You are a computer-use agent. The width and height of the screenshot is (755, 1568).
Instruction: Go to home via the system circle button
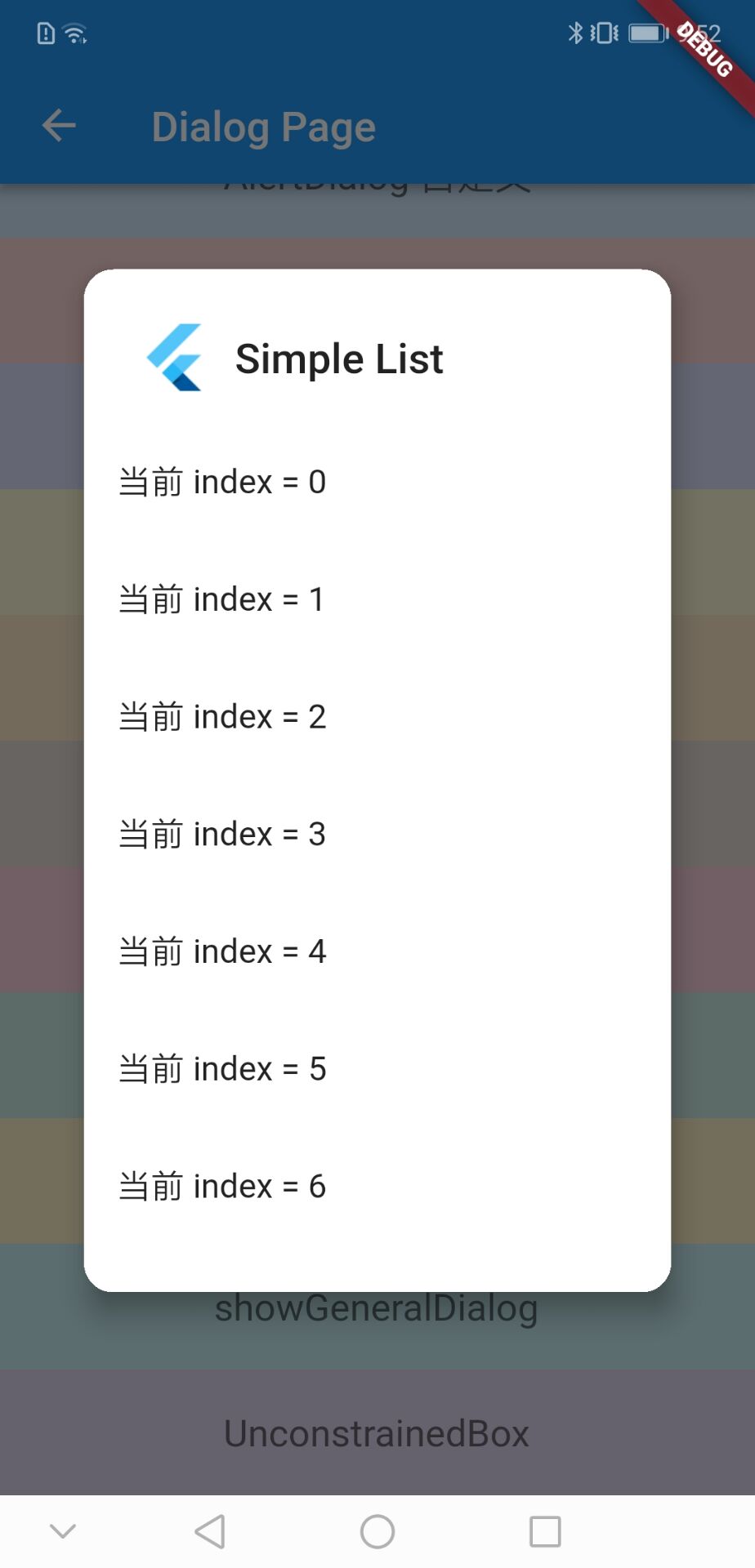(377, 1532)
